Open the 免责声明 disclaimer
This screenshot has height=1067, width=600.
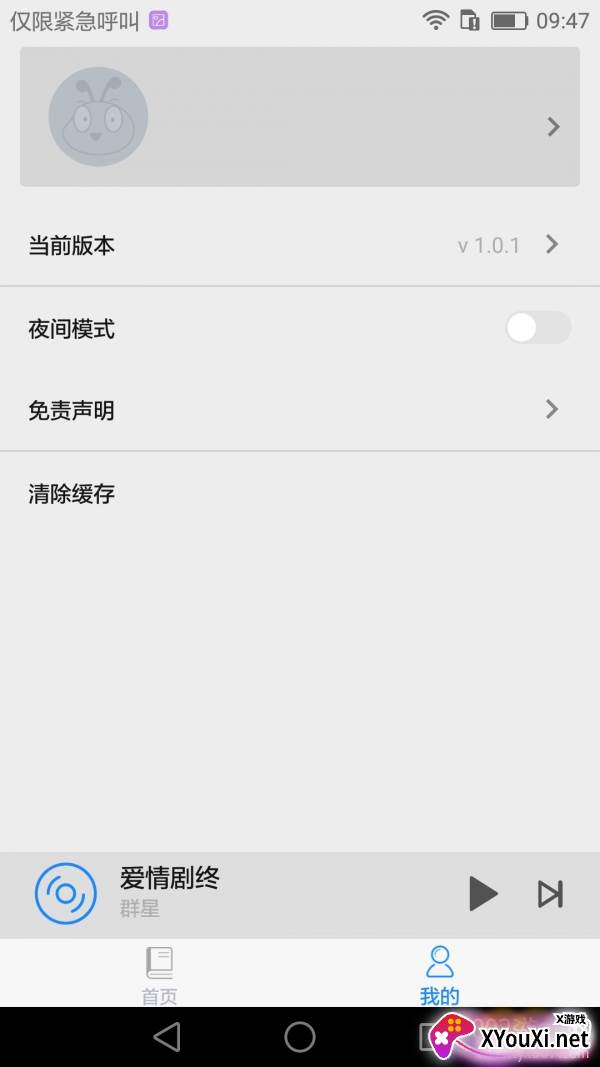click(300, 410)
